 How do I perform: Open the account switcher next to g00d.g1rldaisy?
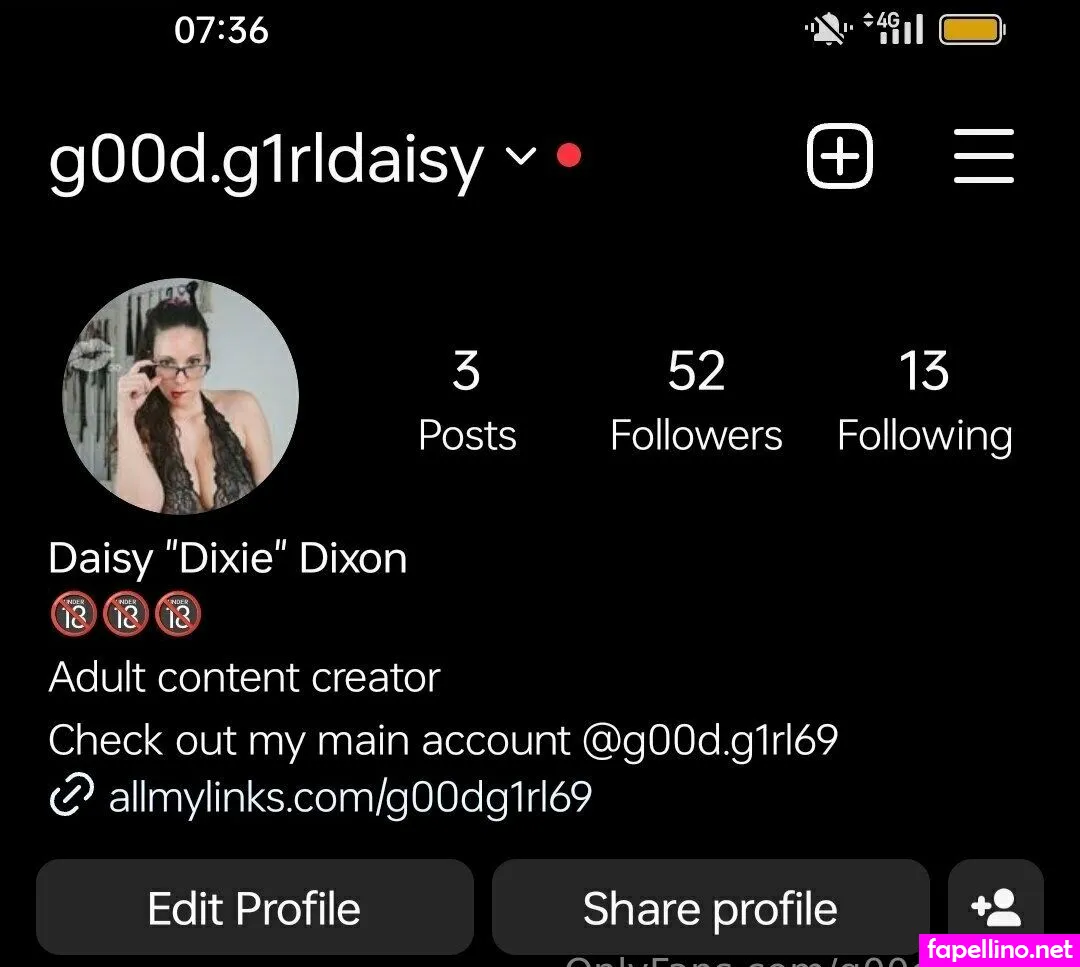(520, 157)
